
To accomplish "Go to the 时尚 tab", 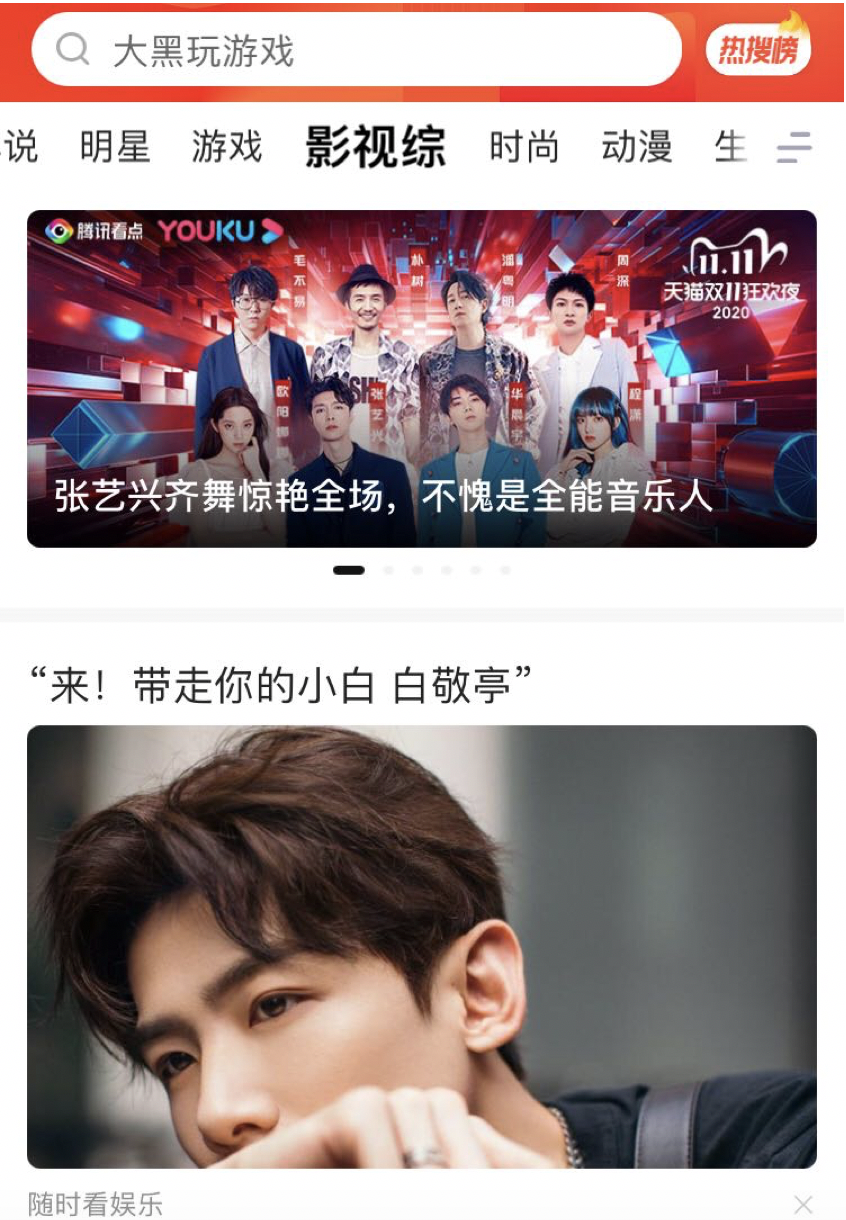I will point(523,148).
